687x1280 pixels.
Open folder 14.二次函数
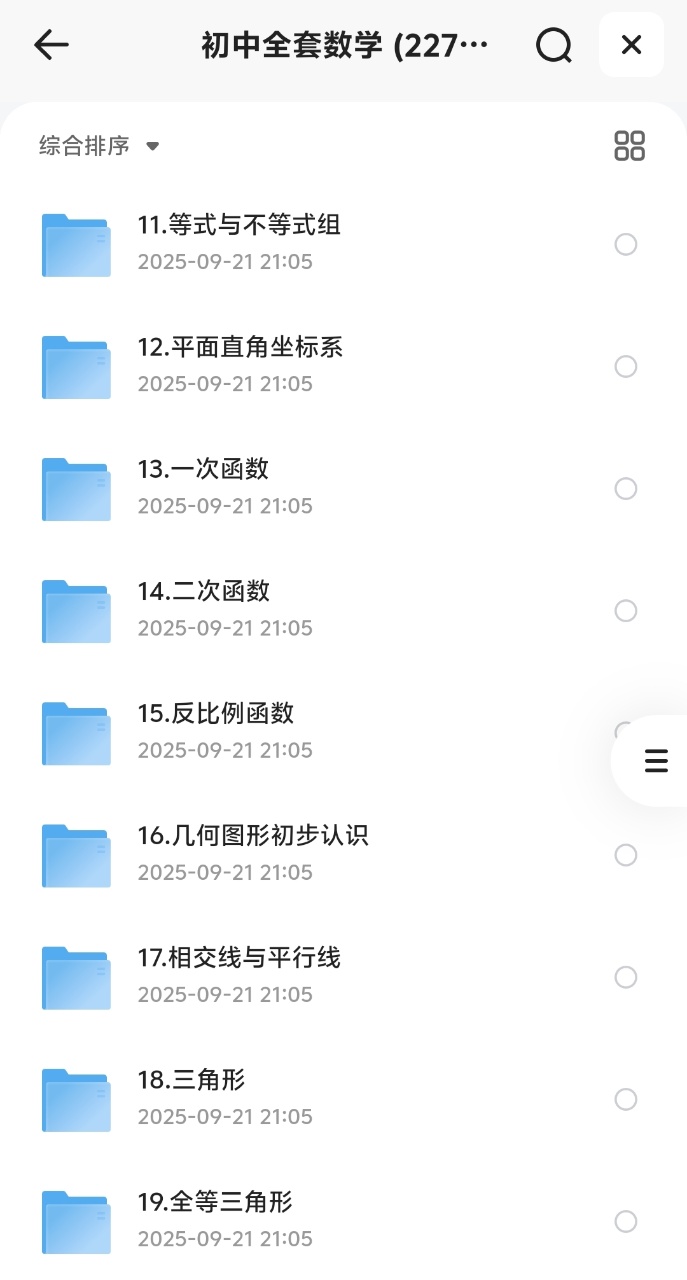(204, 591)
